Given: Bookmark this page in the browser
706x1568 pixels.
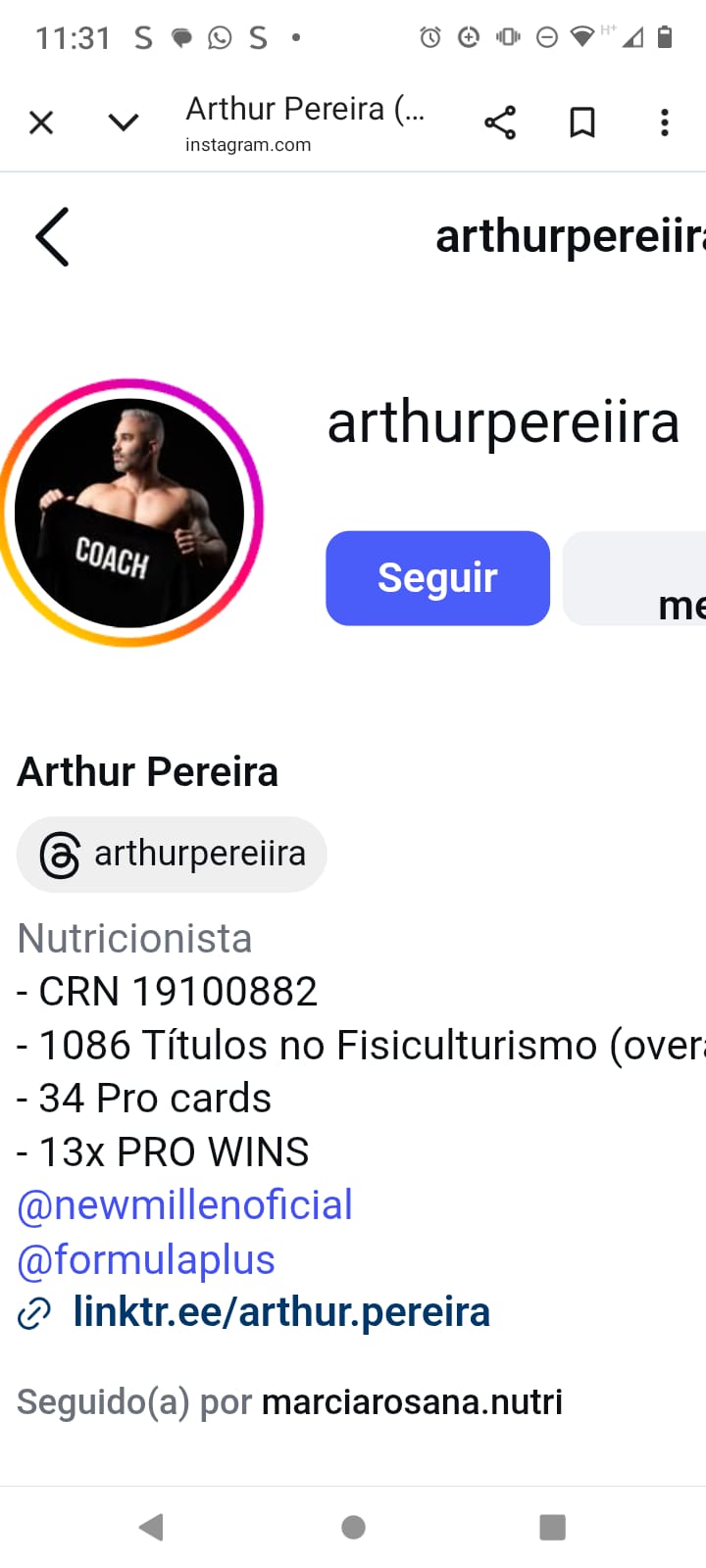Looking at the screenshot, I should (582, 122).
